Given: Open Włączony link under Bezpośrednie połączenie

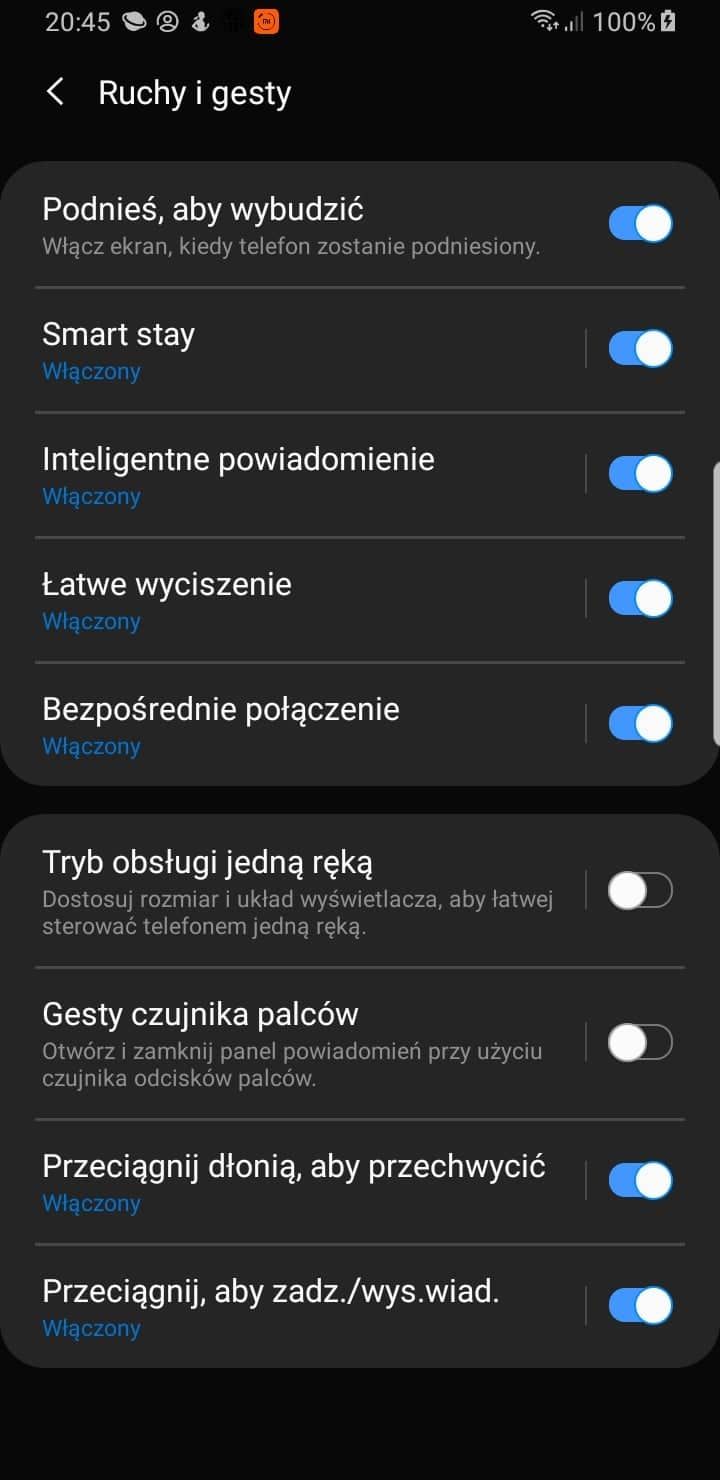Looking at the screenshot, I should [x=91, y=746].
